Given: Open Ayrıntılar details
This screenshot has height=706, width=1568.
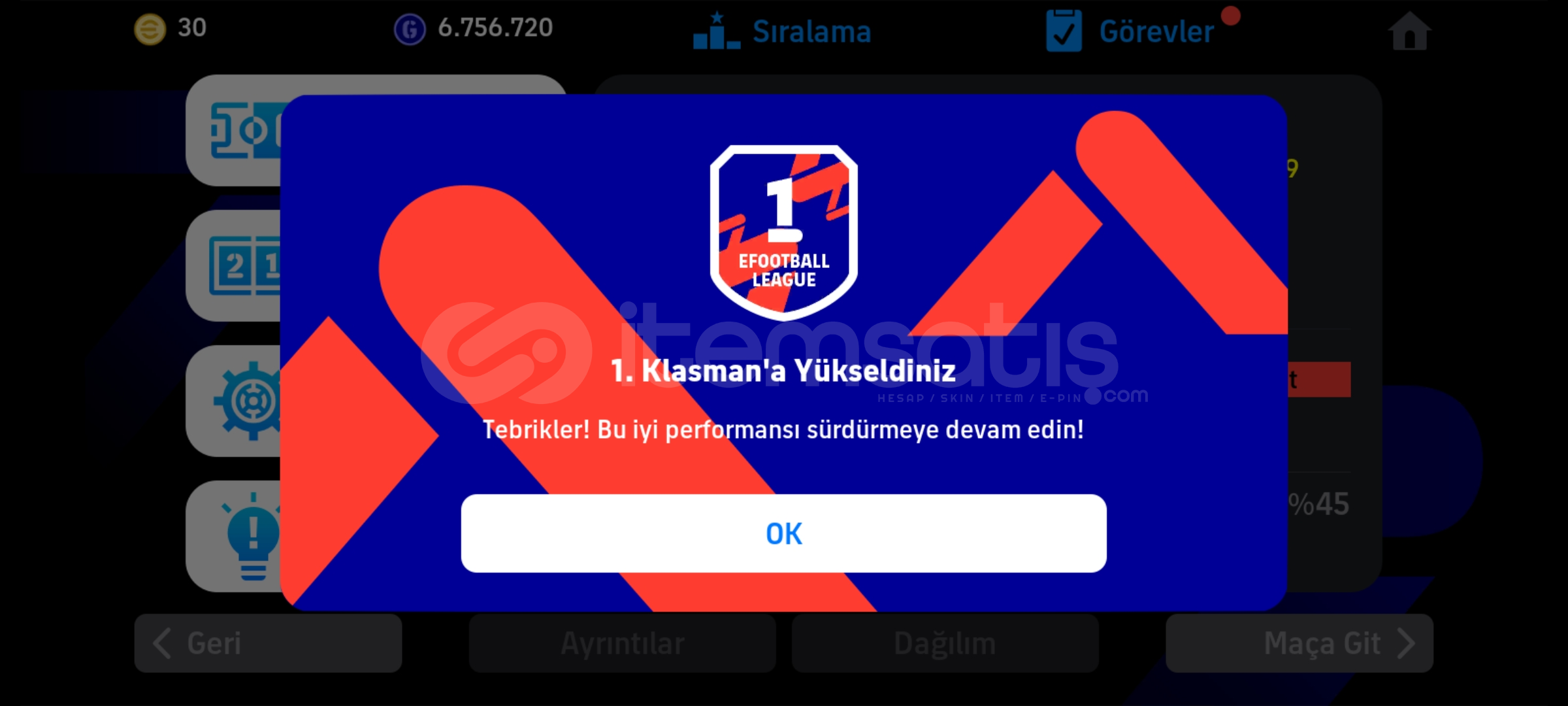Looking at the screenshot, I should point(622,643).
